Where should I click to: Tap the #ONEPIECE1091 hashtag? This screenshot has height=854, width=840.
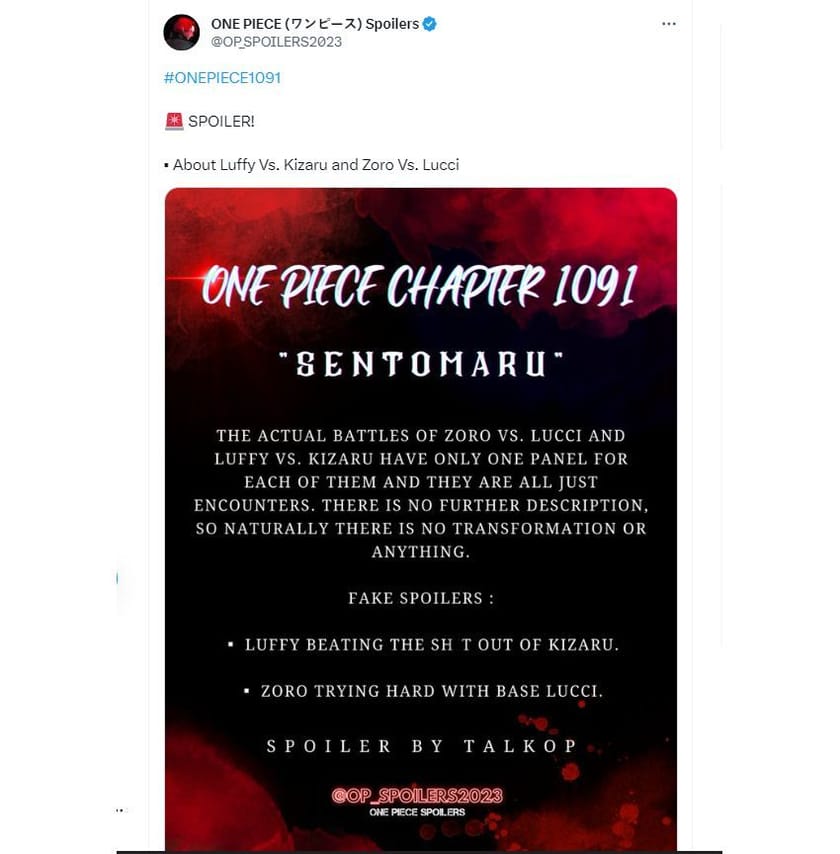tap(222, 77)
